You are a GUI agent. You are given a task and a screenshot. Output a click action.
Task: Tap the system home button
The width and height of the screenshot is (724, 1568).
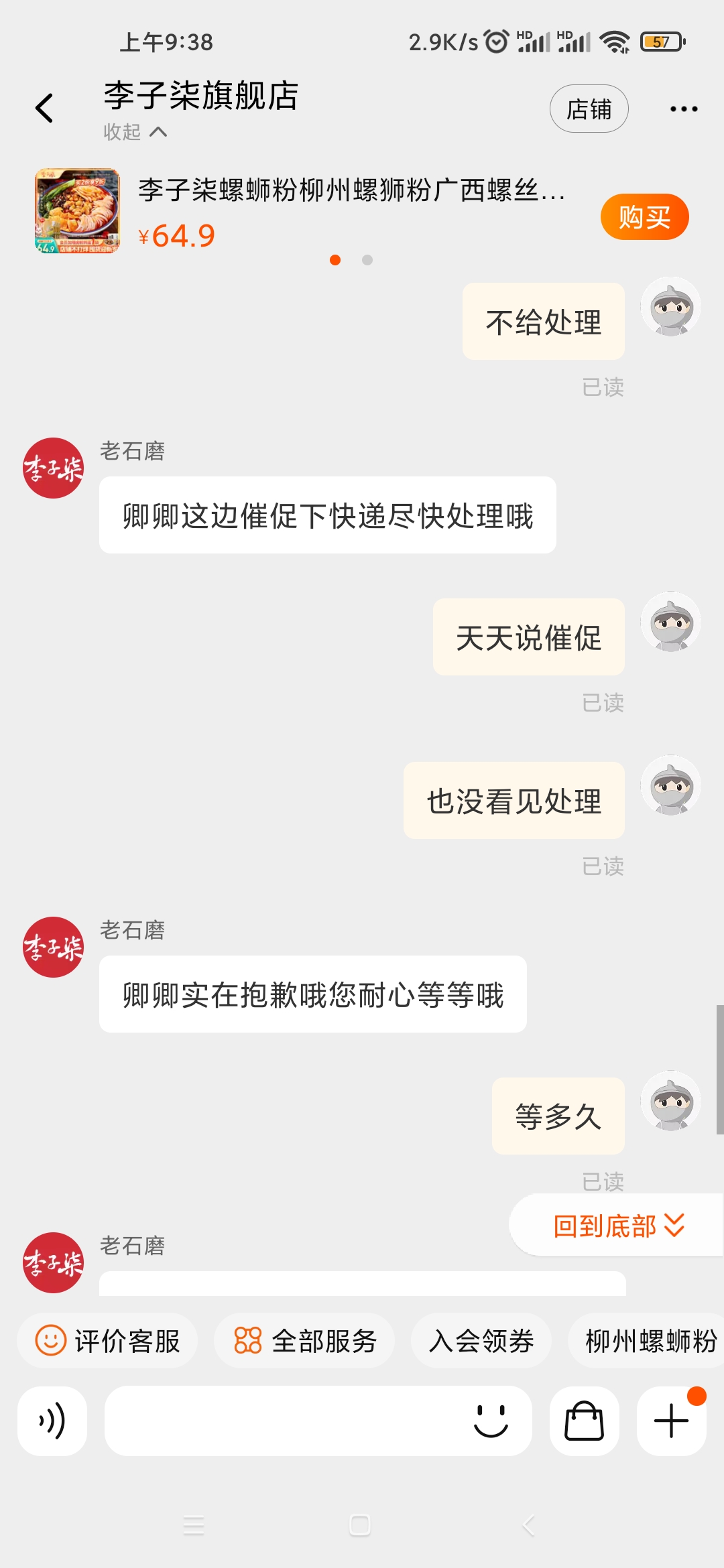coord(360,1526)
